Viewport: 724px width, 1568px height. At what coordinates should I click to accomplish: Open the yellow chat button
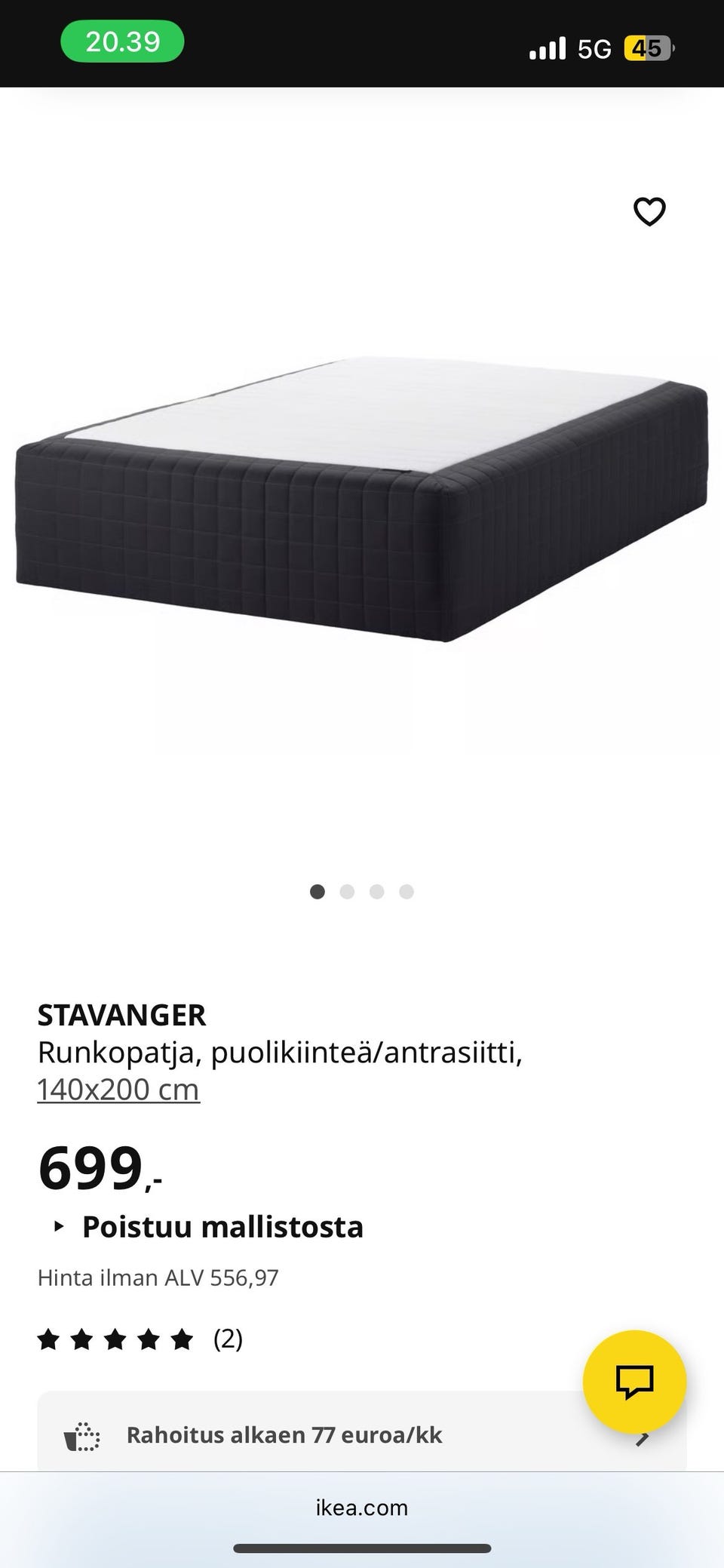[x=634, y=1382]
